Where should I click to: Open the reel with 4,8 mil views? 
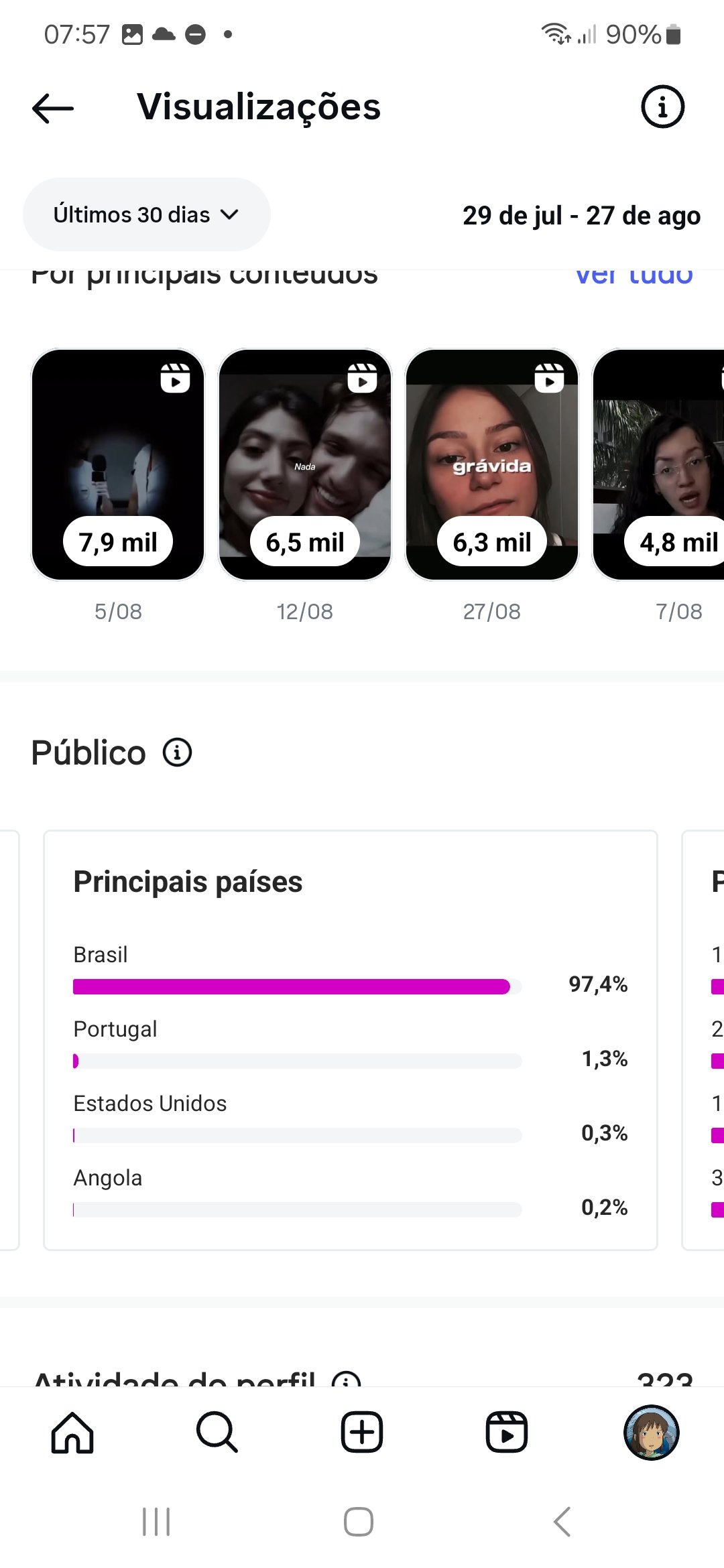(658, 464)
